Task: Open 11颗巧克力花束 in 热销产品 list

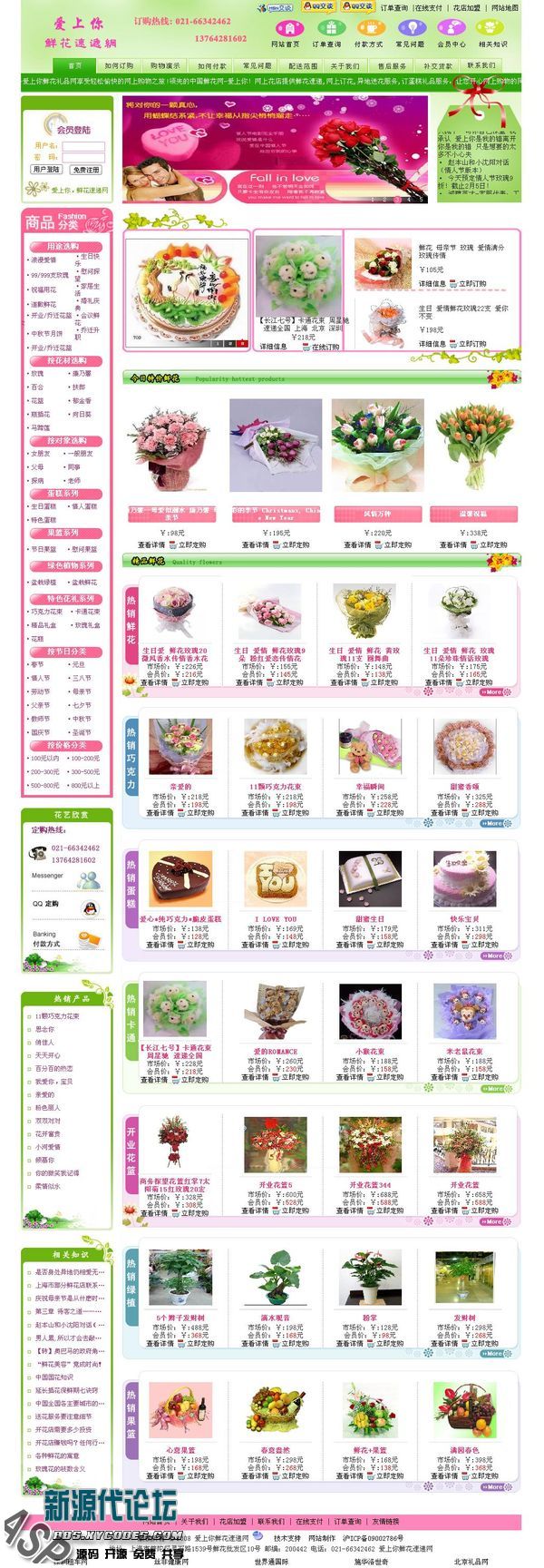Action: pos(57,1015)
